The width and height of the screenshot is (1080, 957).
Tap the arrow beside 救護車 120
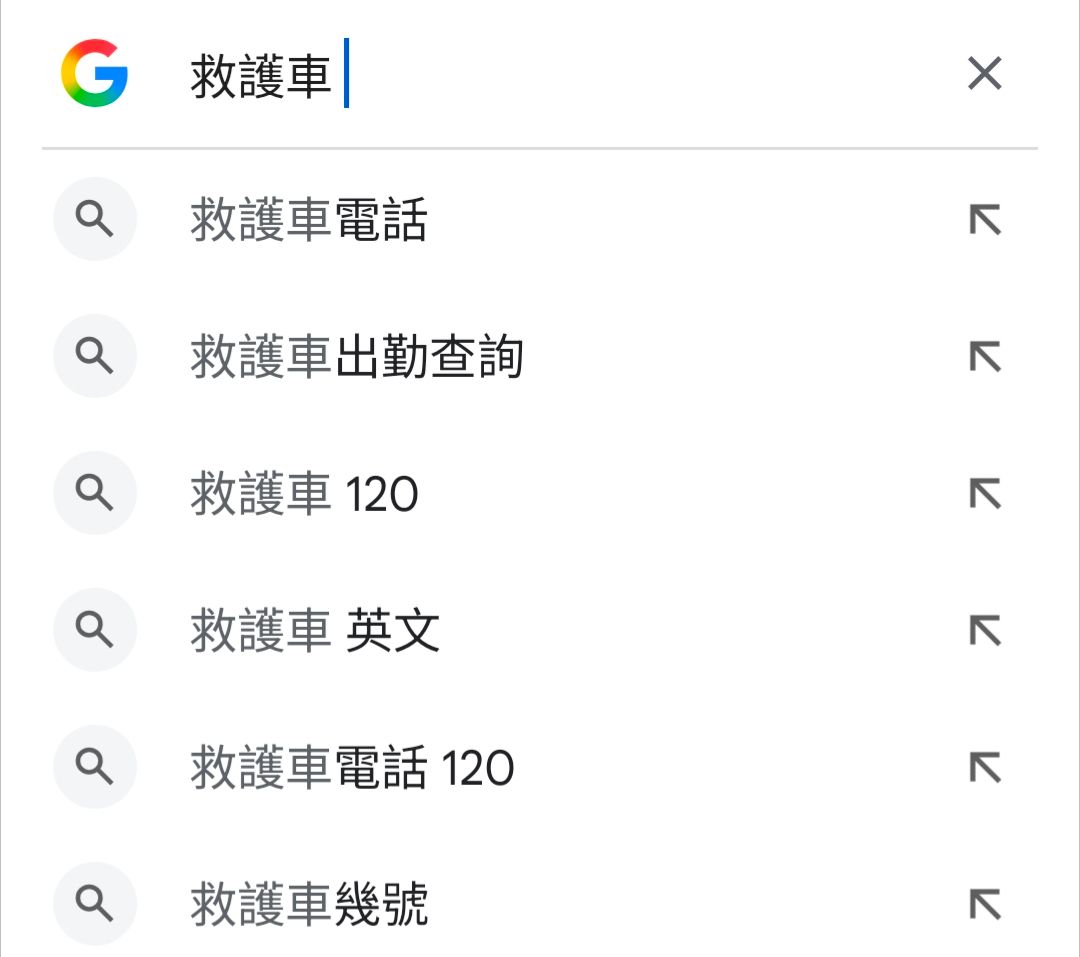(x=985, y=494)
